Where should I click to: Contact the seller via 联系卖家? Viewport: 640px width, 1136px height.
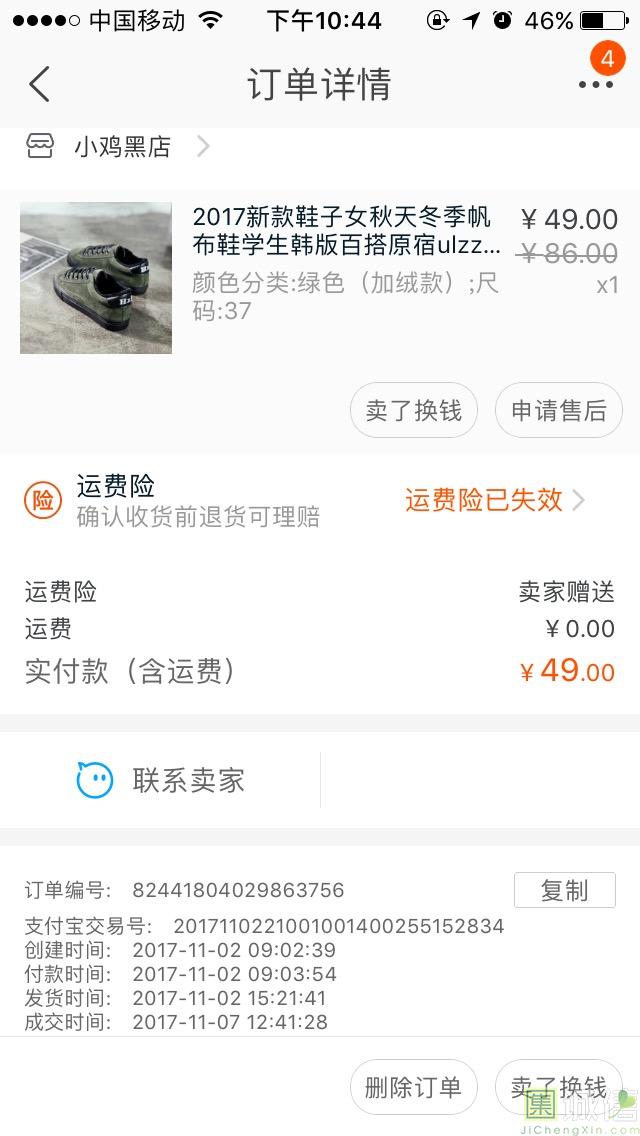[x=160, y=780]
